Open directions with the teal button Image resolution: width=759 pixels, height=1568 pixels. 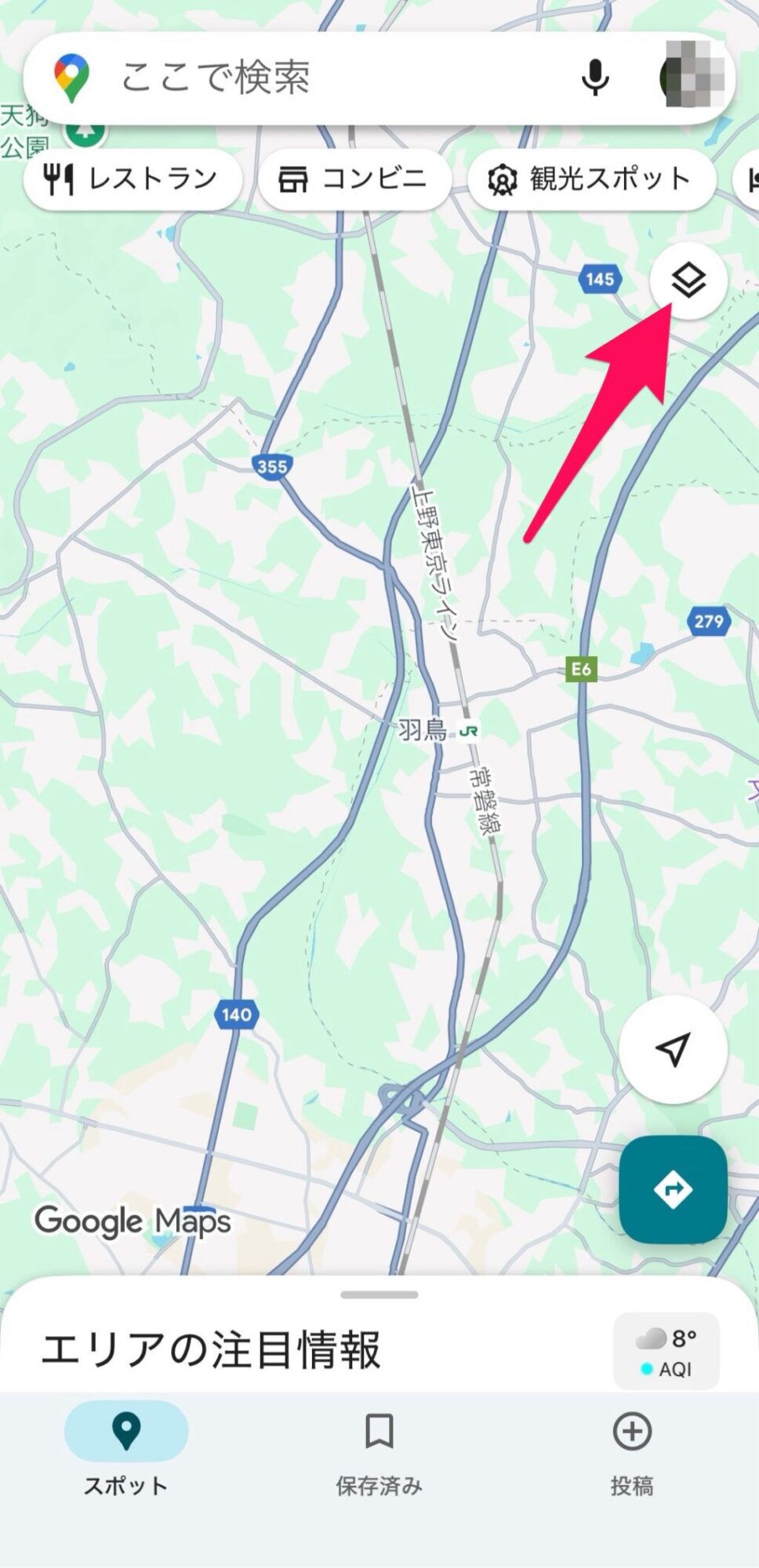pyautogui.click(x=673, y=1189)
